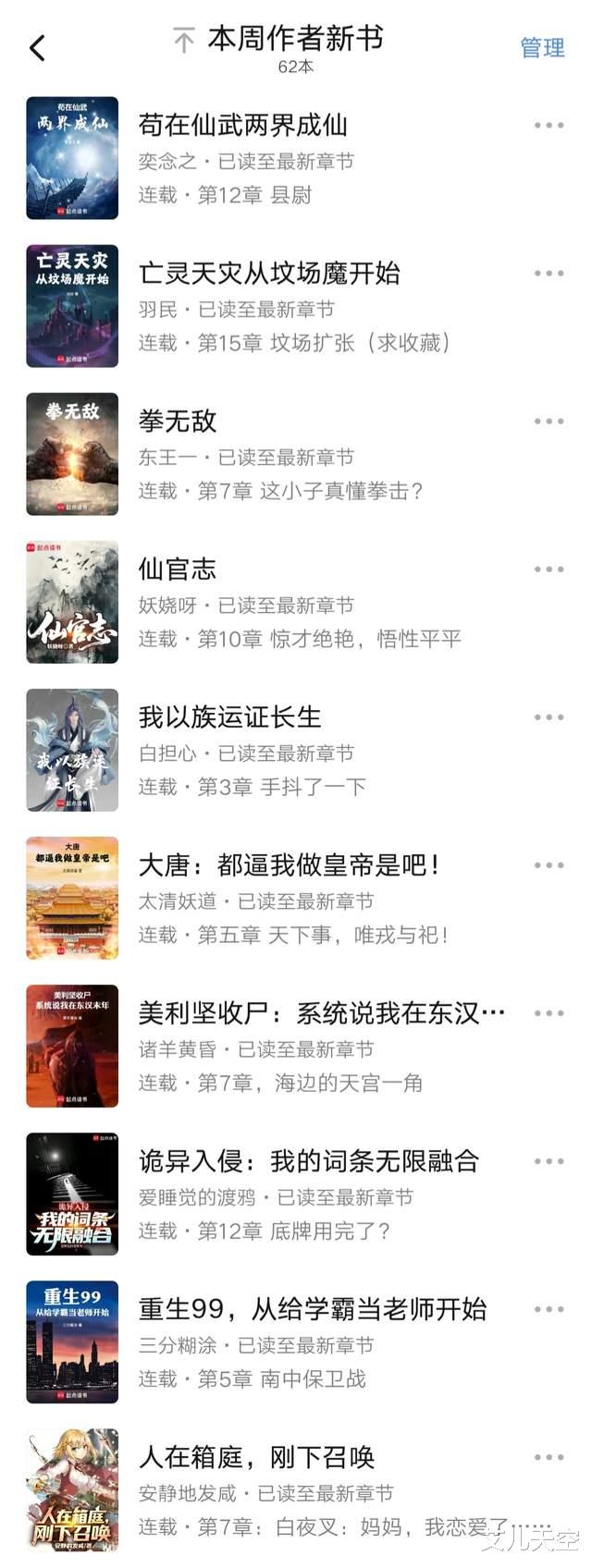Show more options for 亡灵天灾从坟场魔开始
592x1568 pixels.
[549, 274]
